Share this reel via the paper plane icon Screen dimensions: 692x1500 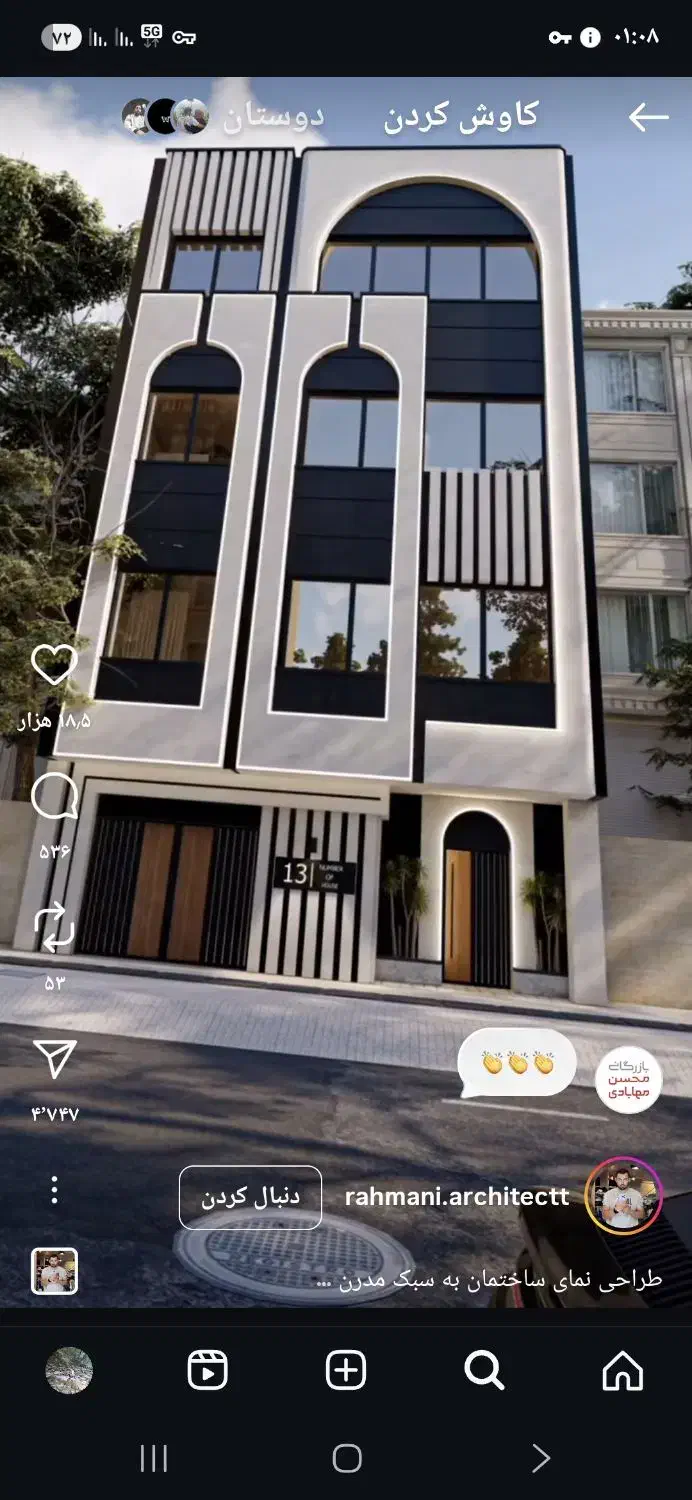(x=54, y=1060)
